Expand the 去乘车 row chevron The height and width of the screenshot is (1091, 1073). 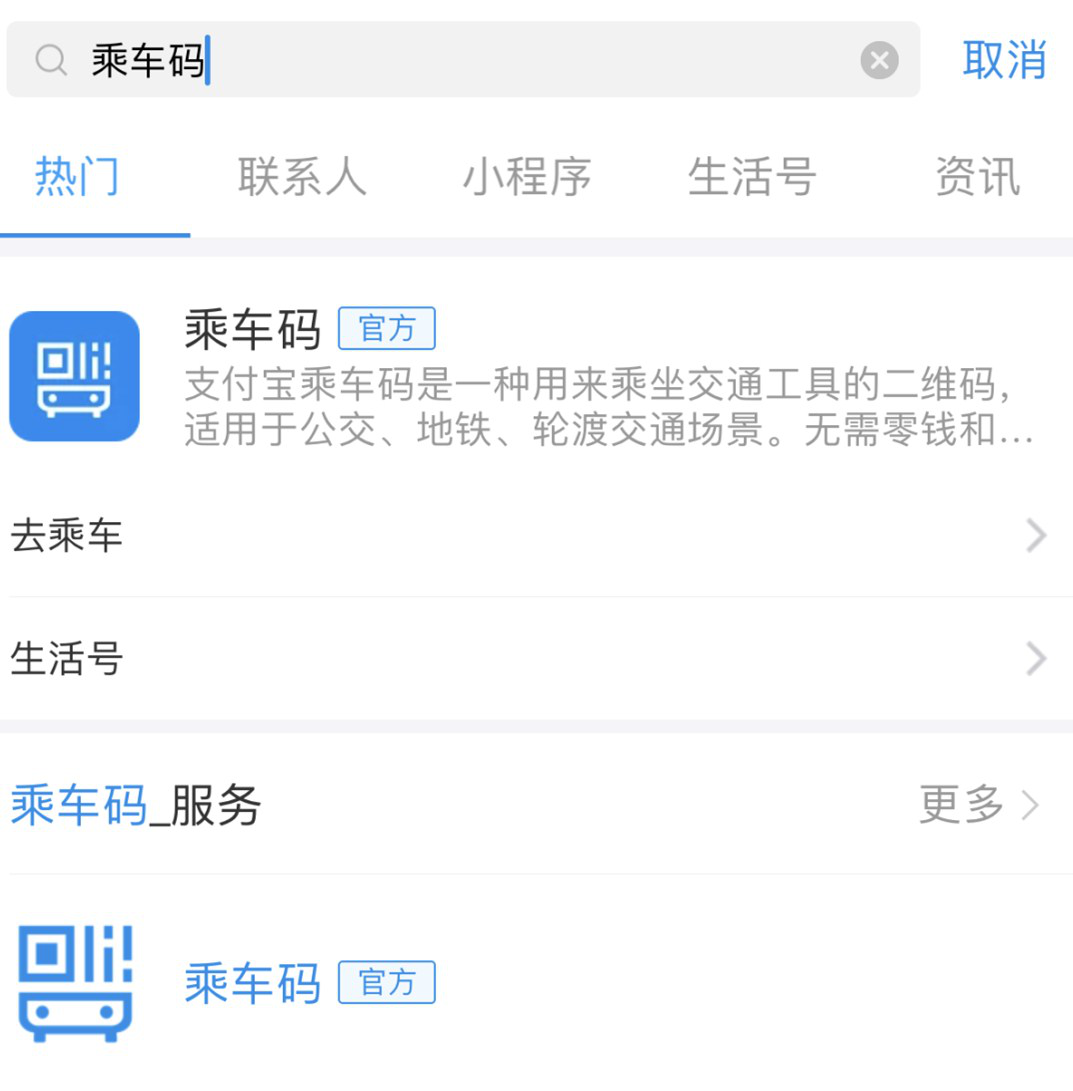(x=1035, y=535)
